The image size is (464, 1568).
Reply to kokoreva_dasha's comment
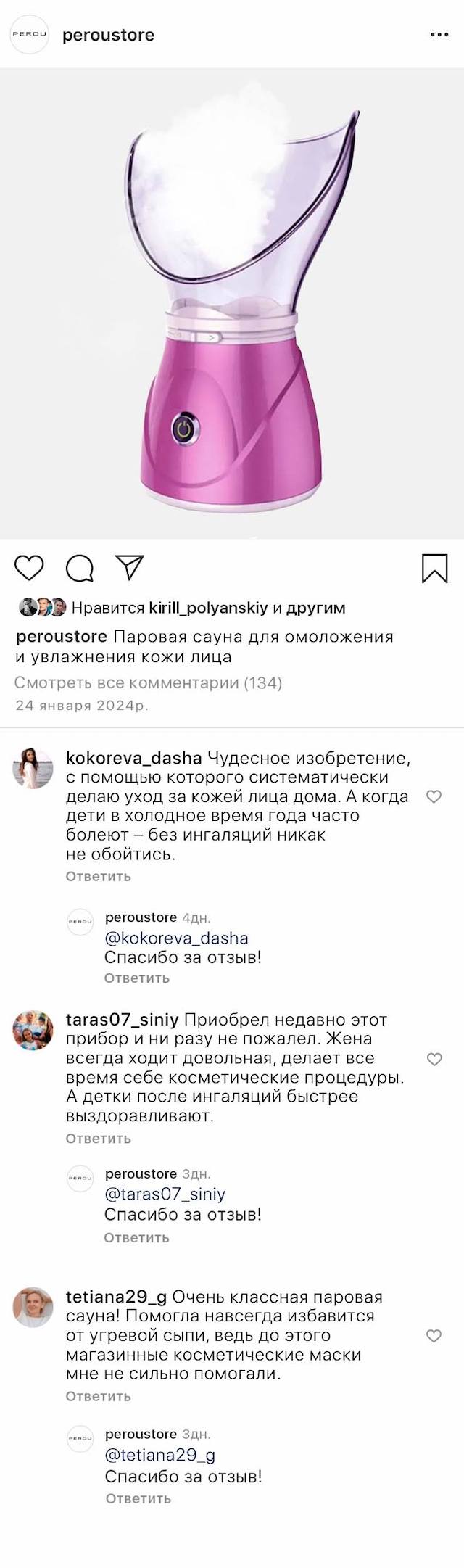98,876
